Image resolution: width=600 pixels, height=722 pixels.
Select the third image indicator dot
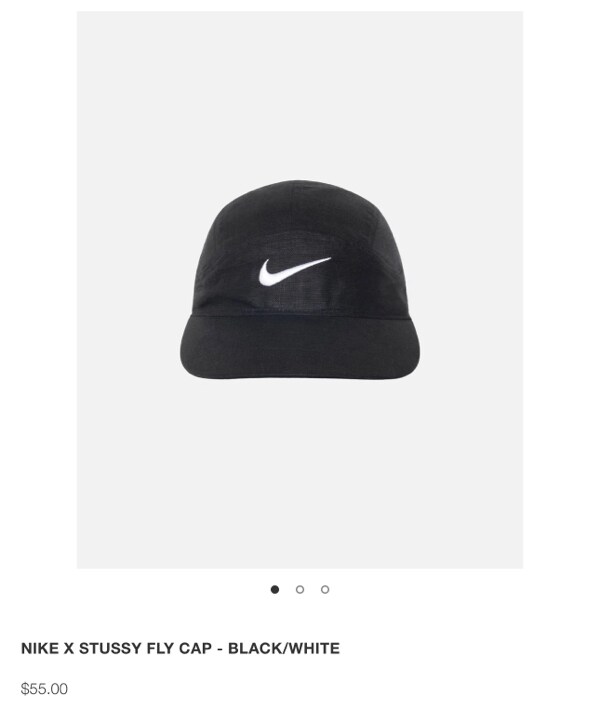point(325,590)
